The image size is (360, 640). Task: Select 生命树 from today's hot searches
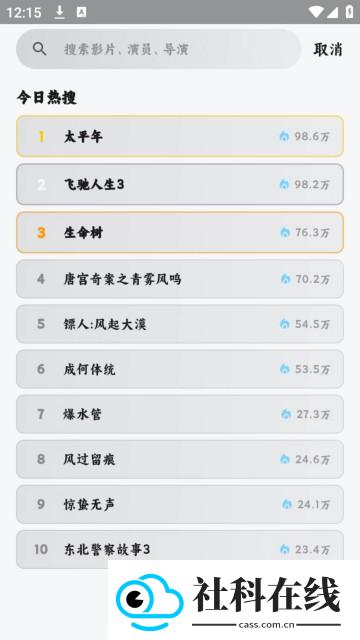(x=180, y=233)
